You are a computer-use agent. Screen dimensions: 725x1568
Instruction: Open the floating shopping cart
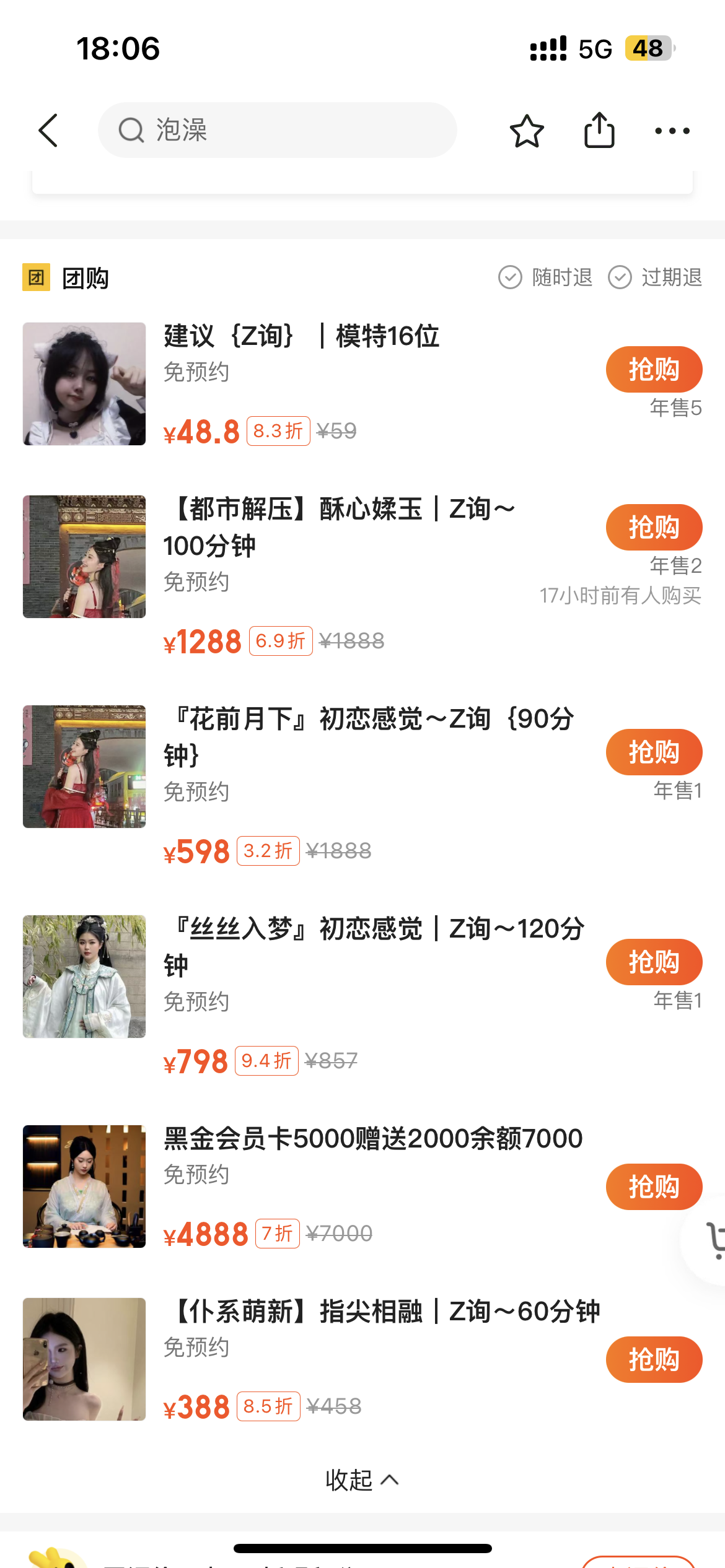[713, 1240]
